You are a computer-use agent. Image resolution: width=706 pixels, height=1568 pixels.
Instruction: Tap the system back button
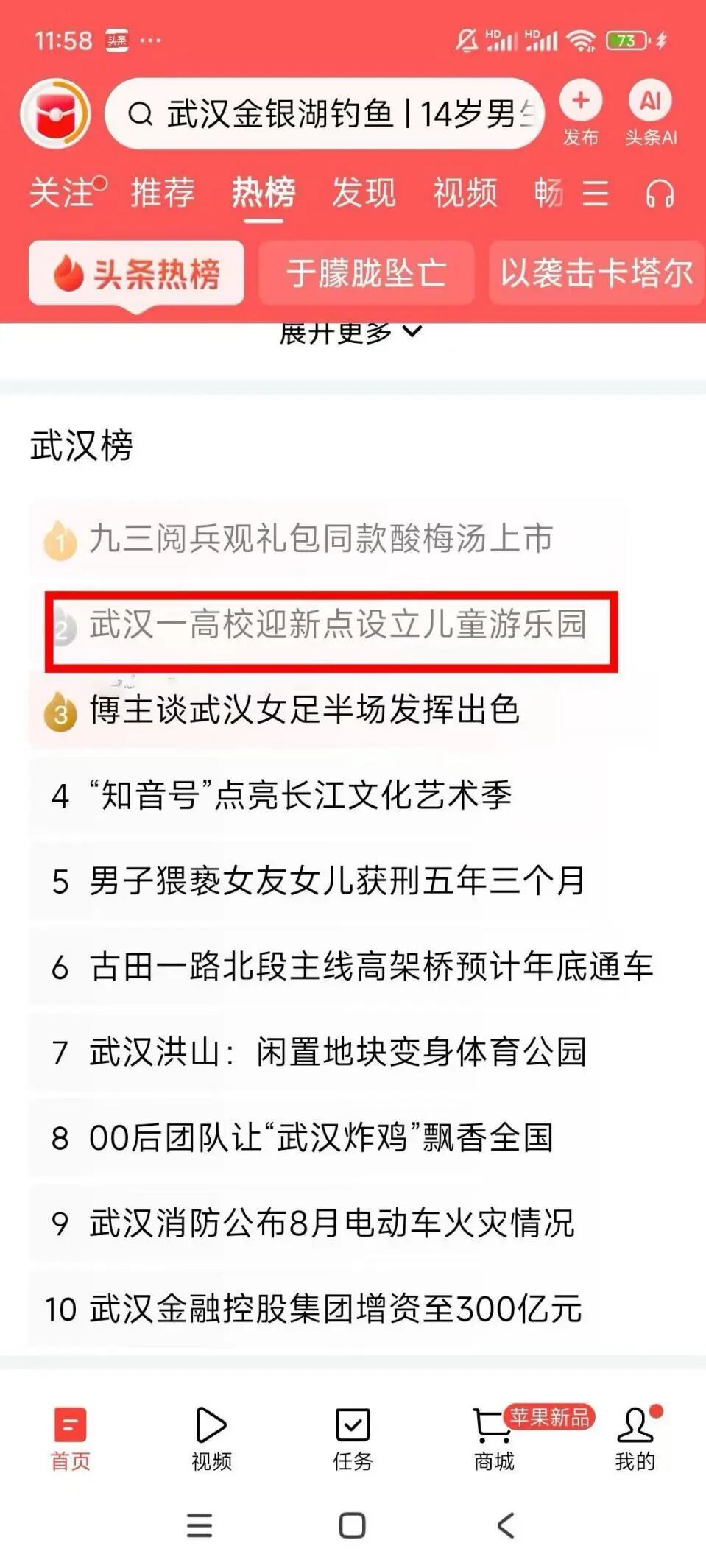point(505,1526)
